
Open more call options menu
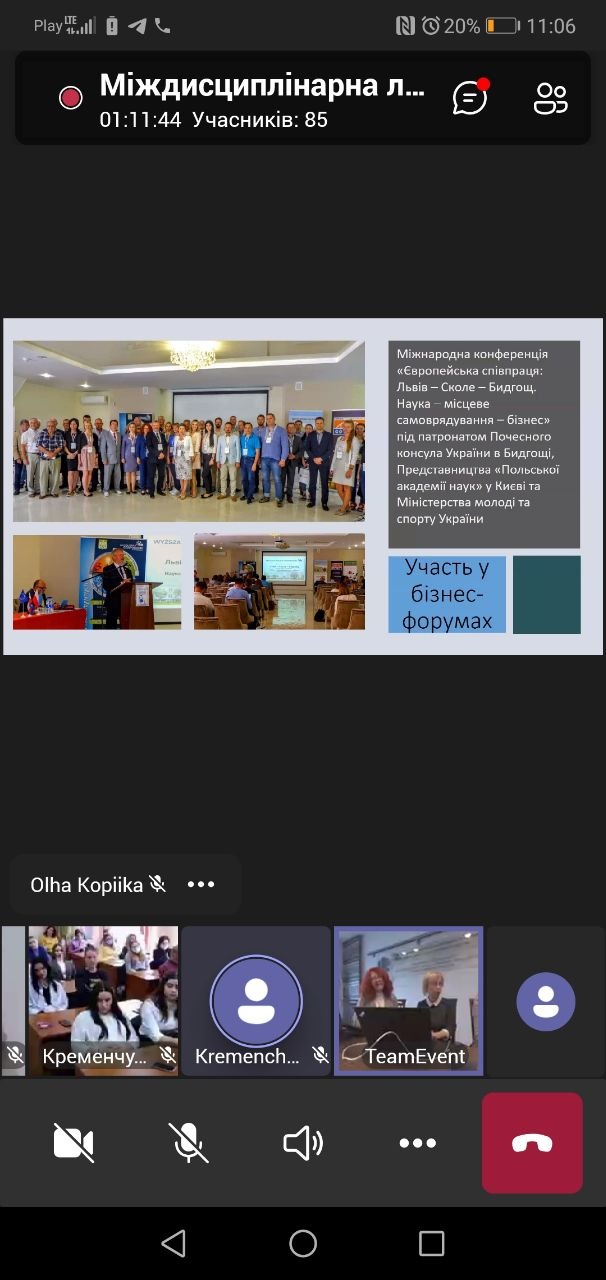pos(417,1143)
